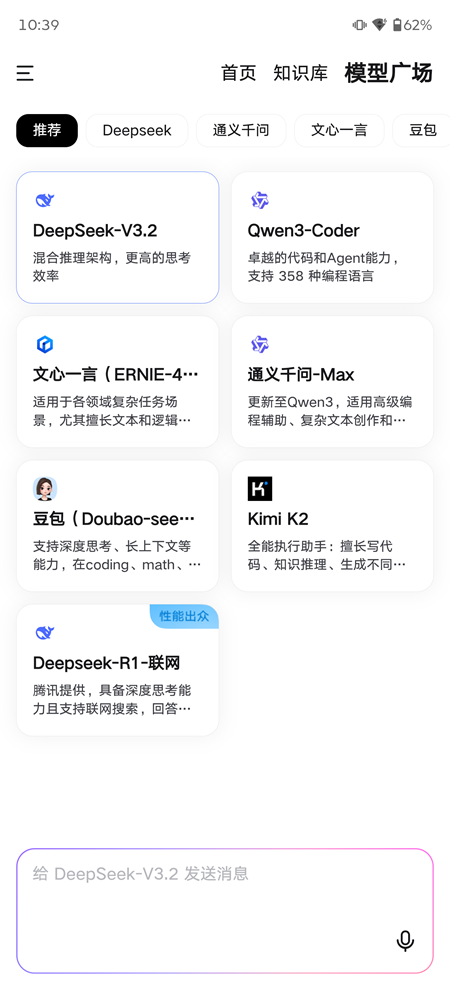Select the 通义千问-Max model card

point(333,382)
